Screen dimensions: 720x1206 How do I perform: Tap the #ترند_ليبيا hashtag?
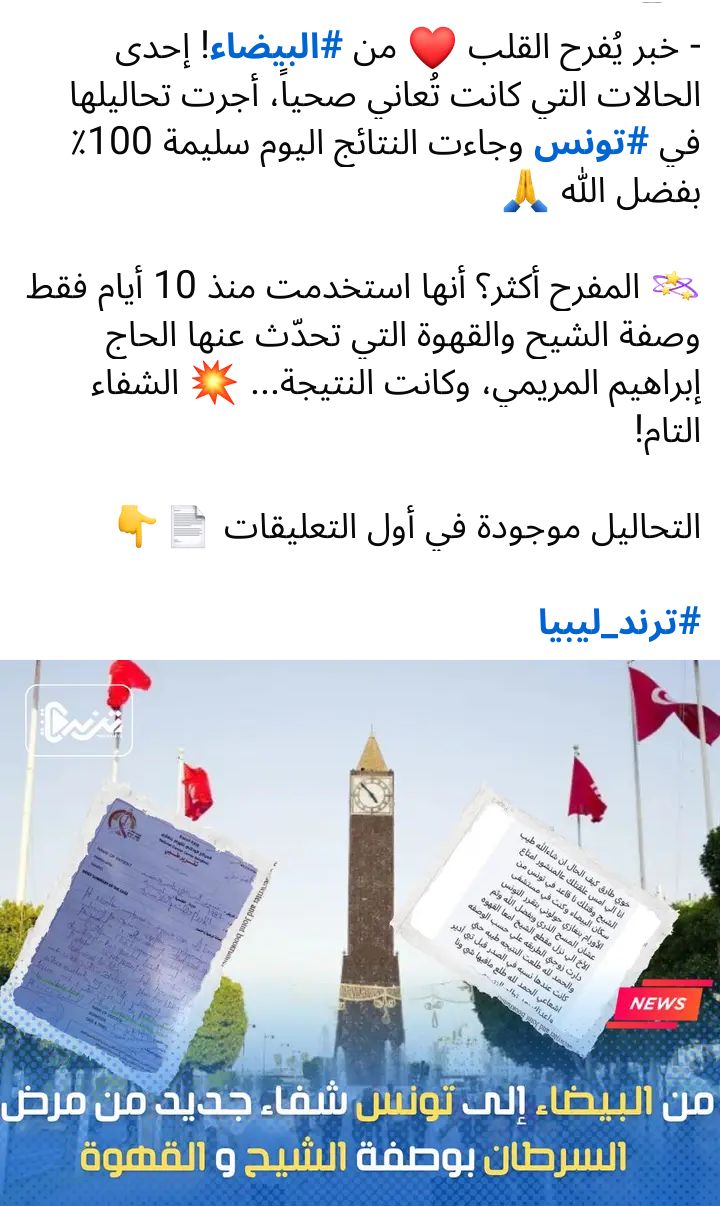[x=620, y=623]
